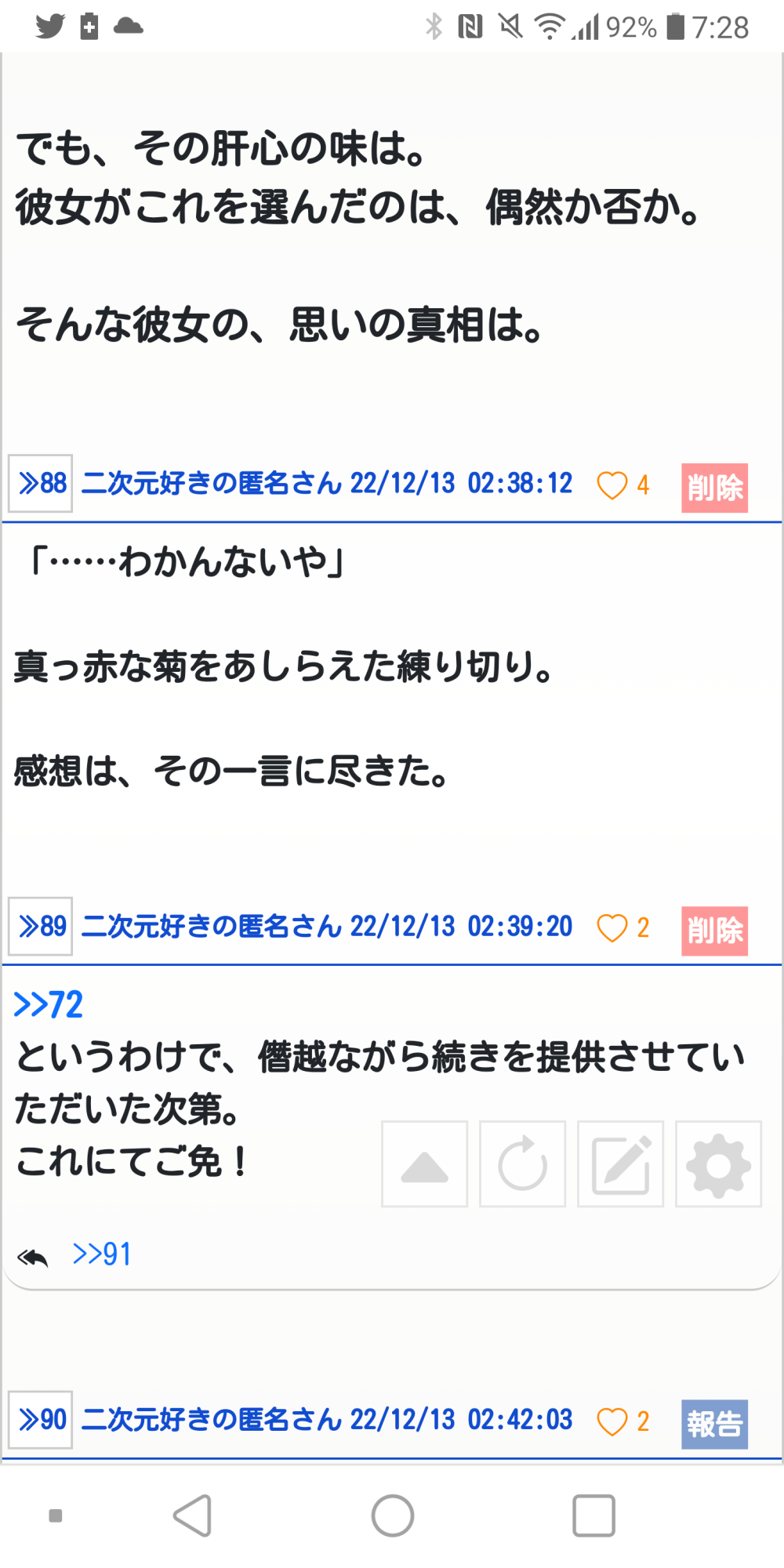The height and width of the screenshot is (1568, 784).
Task: Jump to reply >>91 link
Action: click(102, 1254)
